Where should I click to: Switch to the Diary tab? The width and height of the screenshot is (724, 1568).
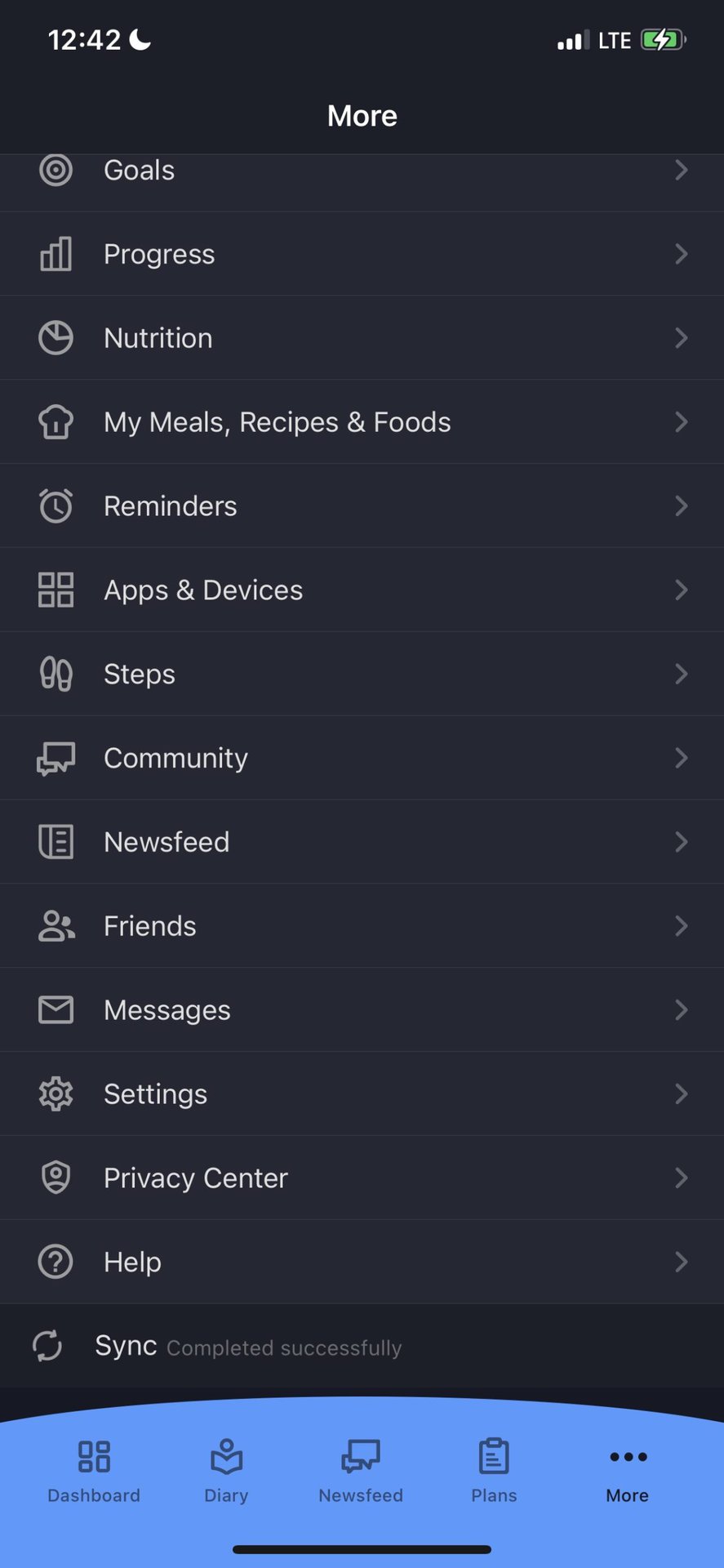[x=226, y=1470]
